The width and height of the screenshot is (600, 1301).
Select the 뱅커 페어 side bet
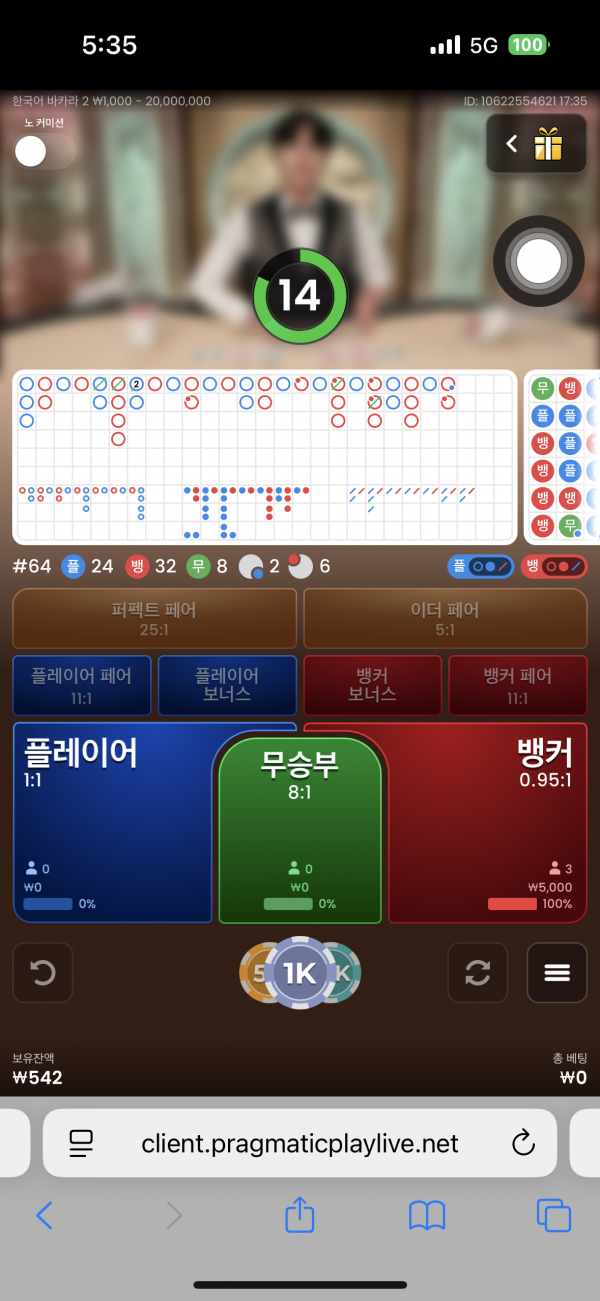(x=517, y=685)
